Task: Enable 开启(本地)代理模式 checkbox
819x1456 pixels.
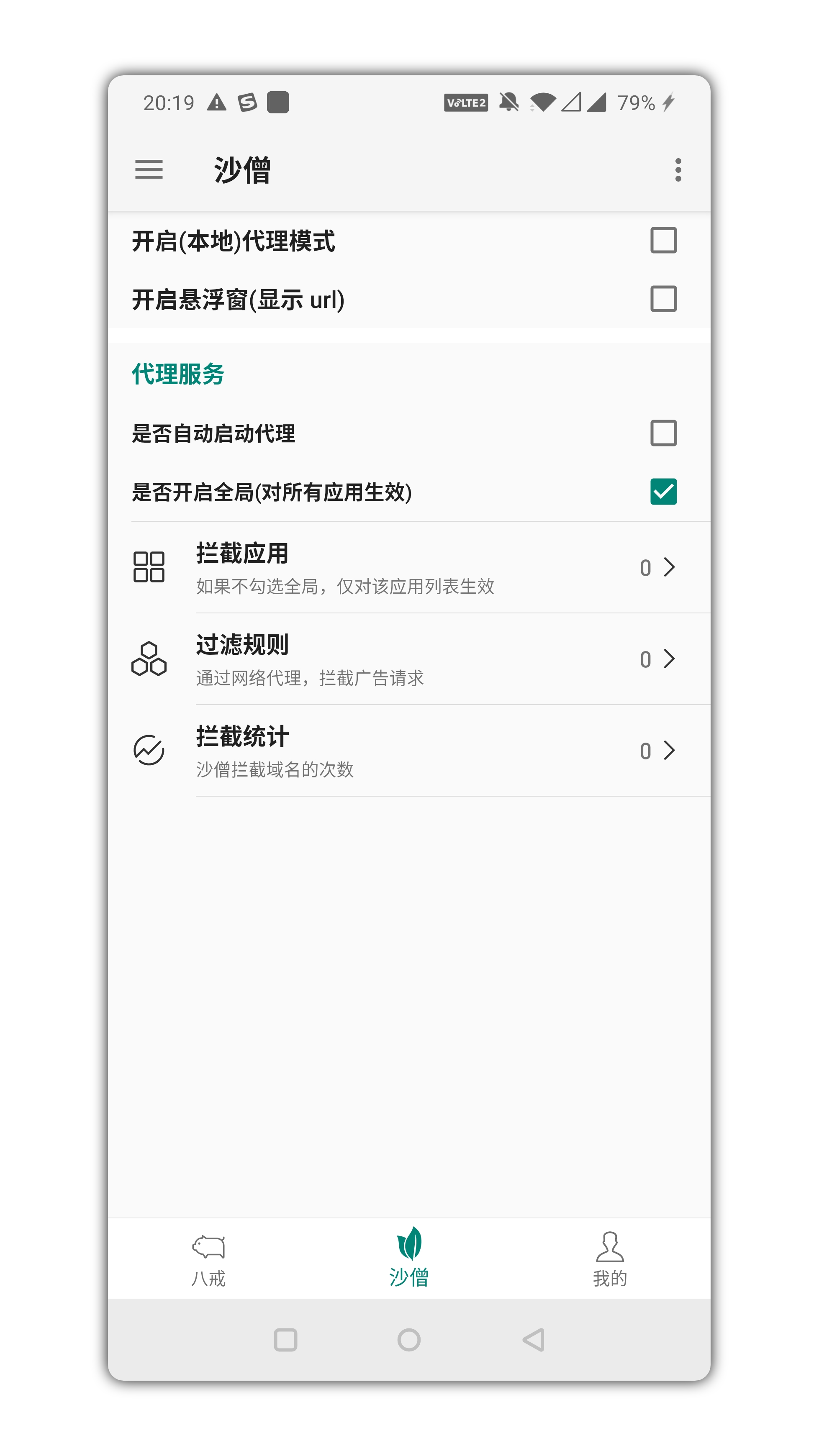Action: (663, 240)
